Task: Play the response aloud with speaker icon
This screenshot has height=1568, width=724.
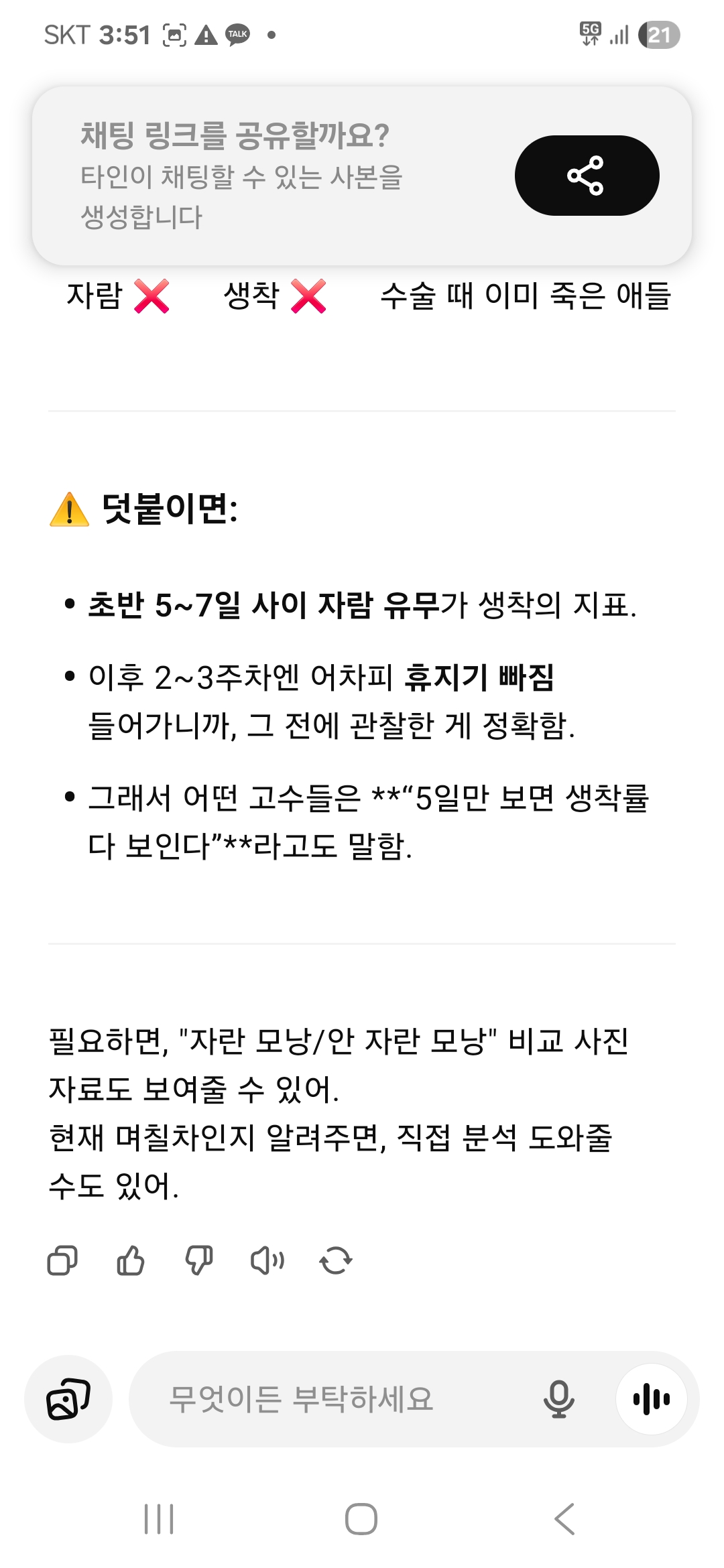Action: coord(267,1261)
